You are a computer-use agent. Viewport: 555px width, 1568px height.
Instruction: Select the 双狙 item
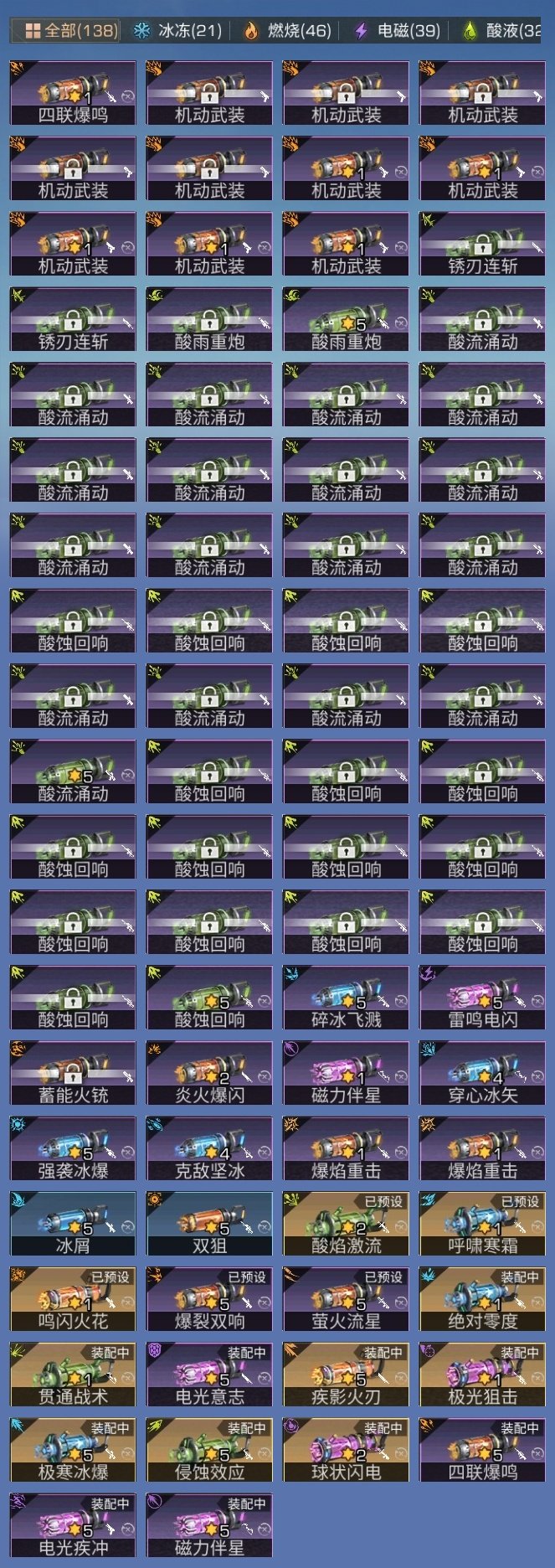pos(209,1225)
